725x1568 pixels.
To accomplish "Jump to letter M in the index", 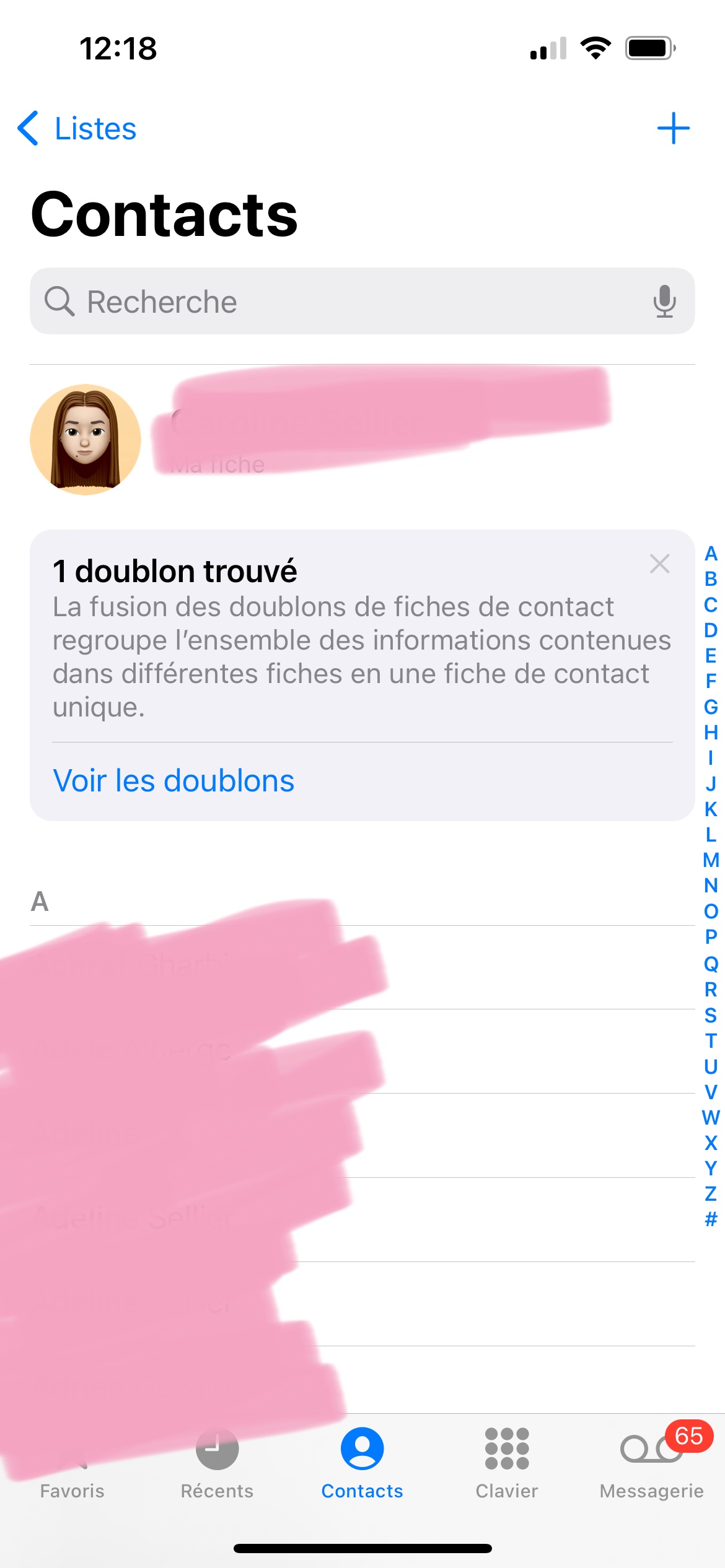I will pos(711,860).
